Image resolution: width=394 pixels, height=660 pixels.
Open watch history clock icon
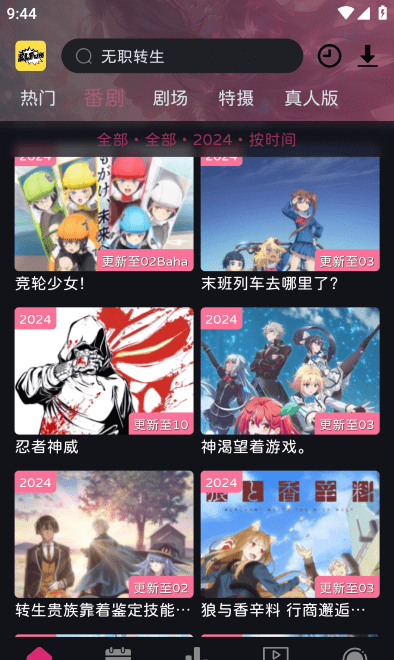pyautogui.click(x=329, y=56)
